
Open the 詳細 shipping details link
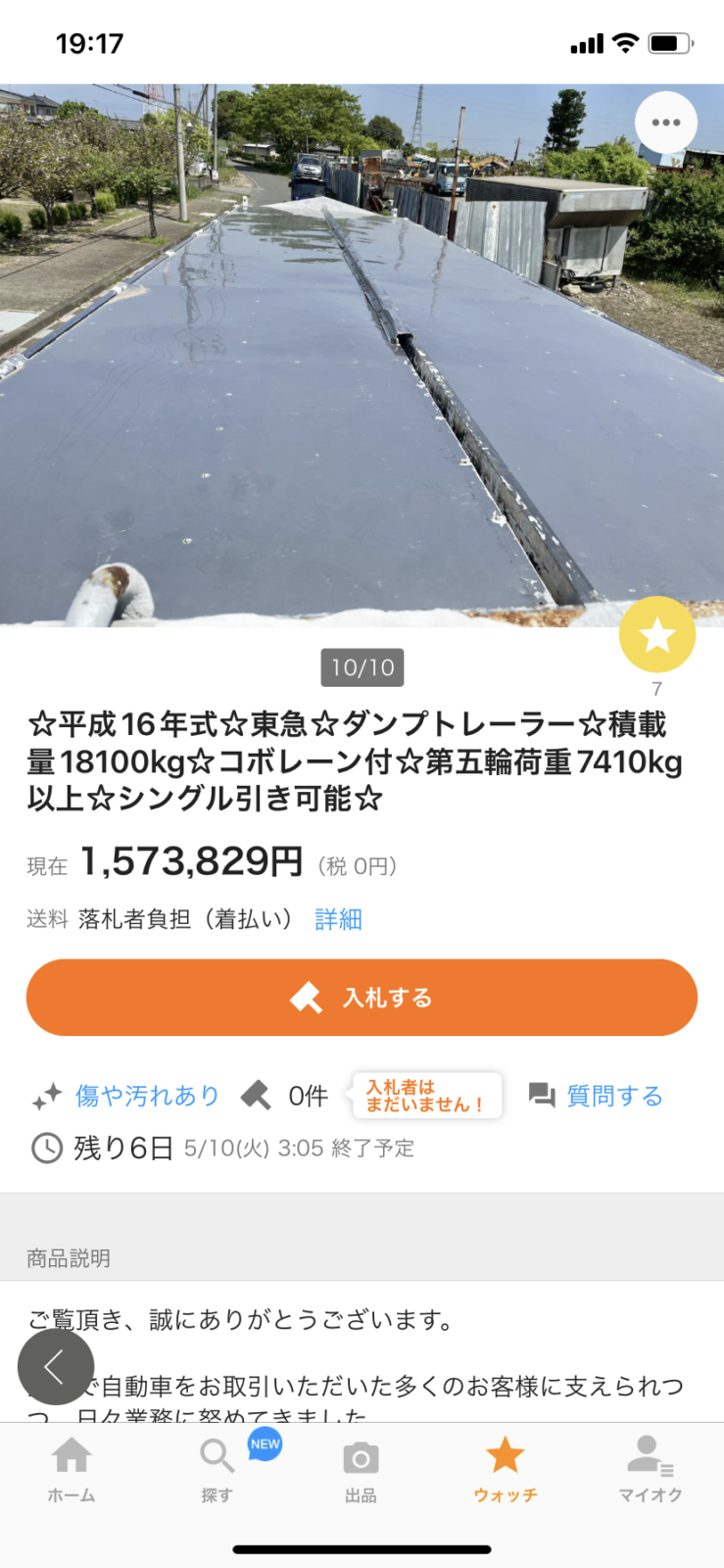[x=338, y=919]
